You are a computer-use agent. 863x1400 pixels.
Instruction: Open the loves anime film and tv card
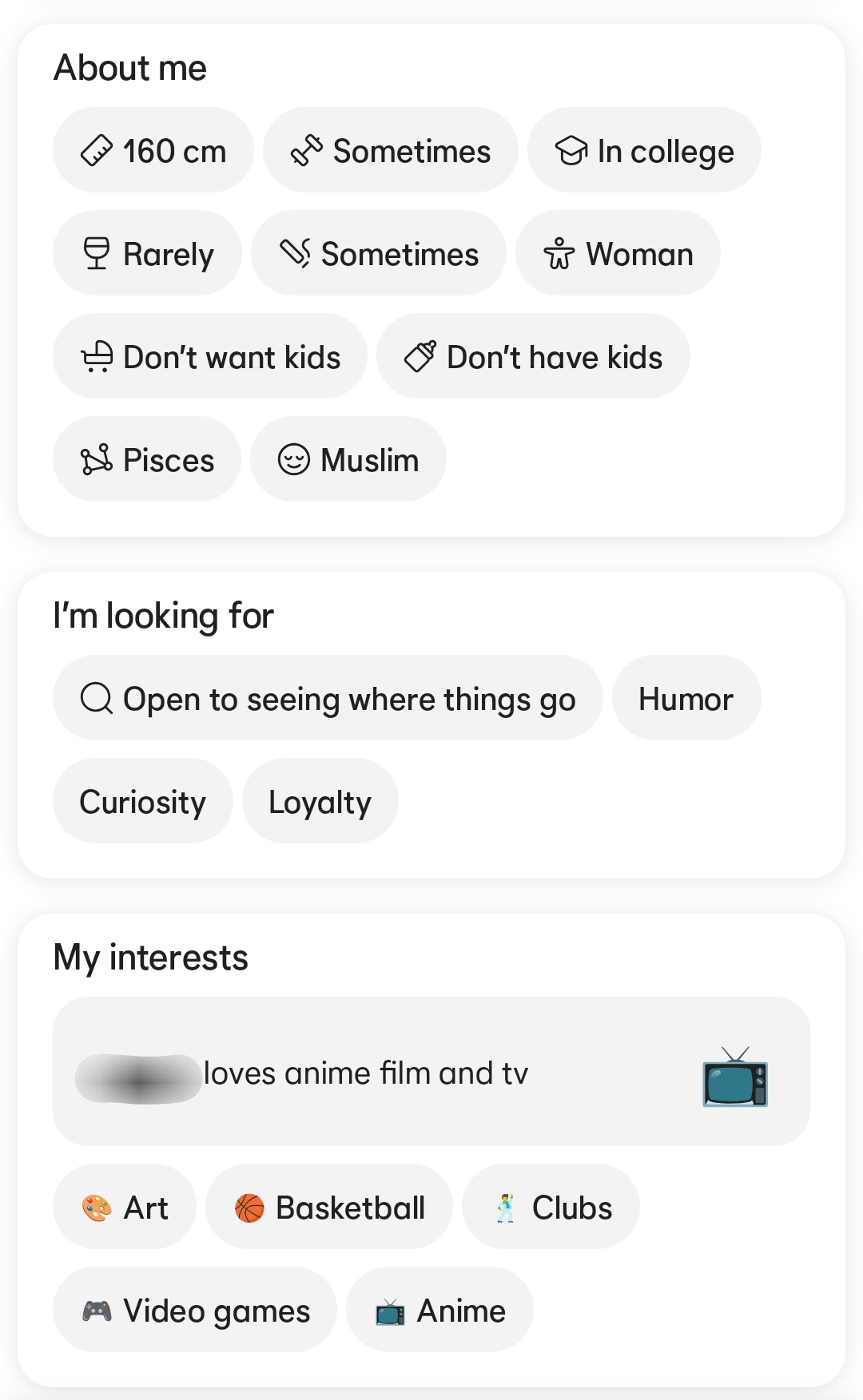pos(431,1072)
